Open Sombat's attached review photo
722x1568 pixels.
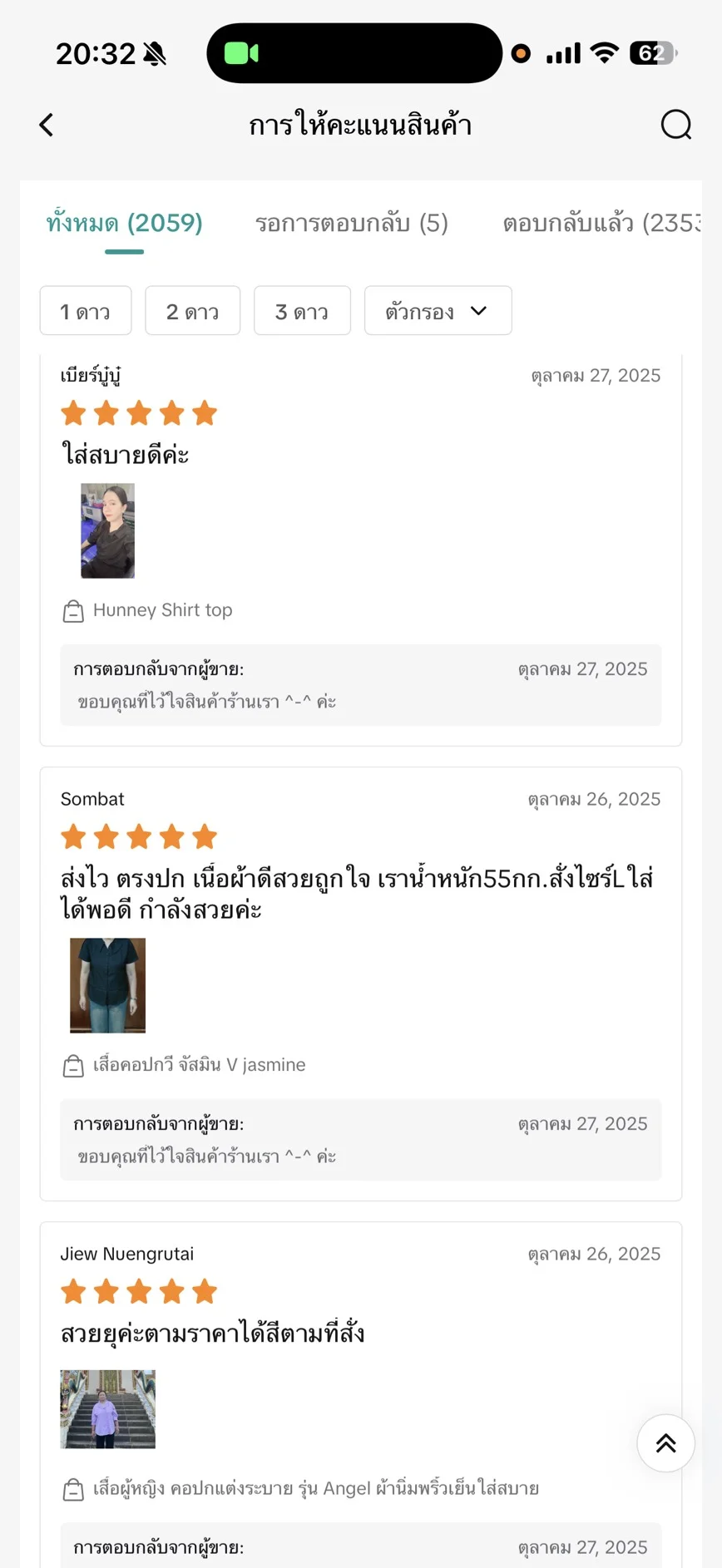(x=107, y=985)
